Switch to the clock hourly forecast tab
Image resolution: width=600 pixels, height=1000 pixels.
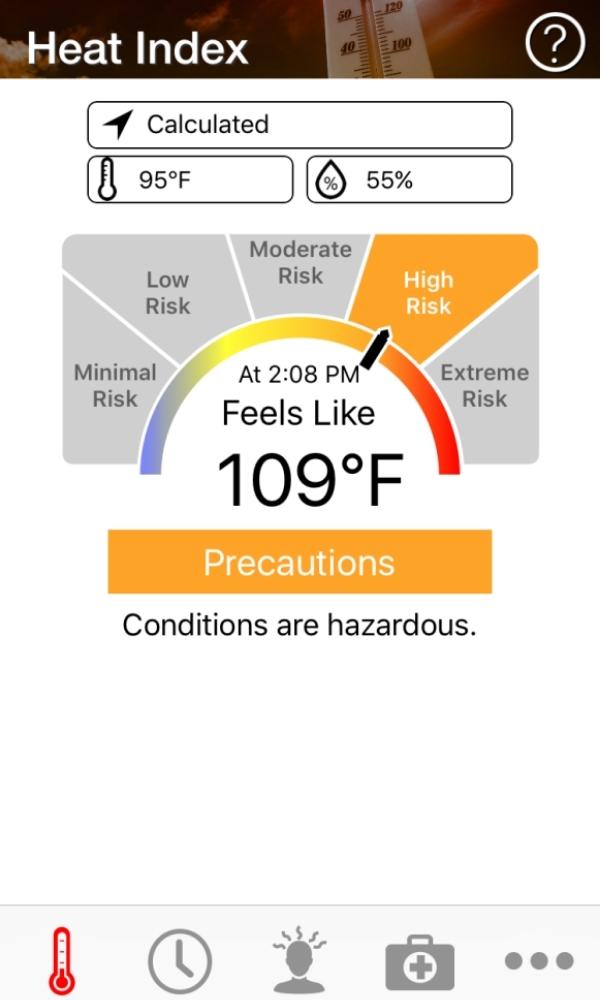(x=180, y=961)
